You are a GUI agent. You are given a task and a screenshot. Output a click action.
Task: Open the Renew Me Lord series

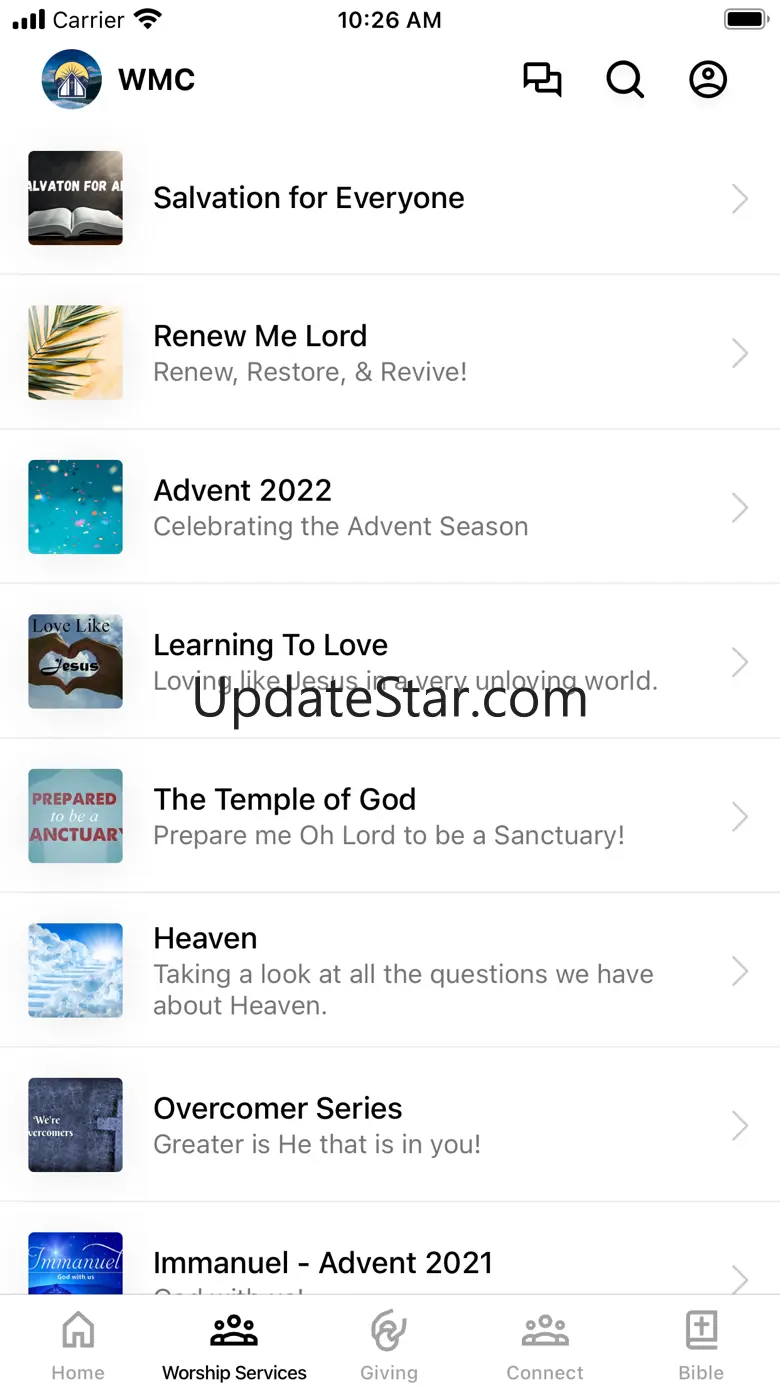pyautogui.click(x=389, y=353)
